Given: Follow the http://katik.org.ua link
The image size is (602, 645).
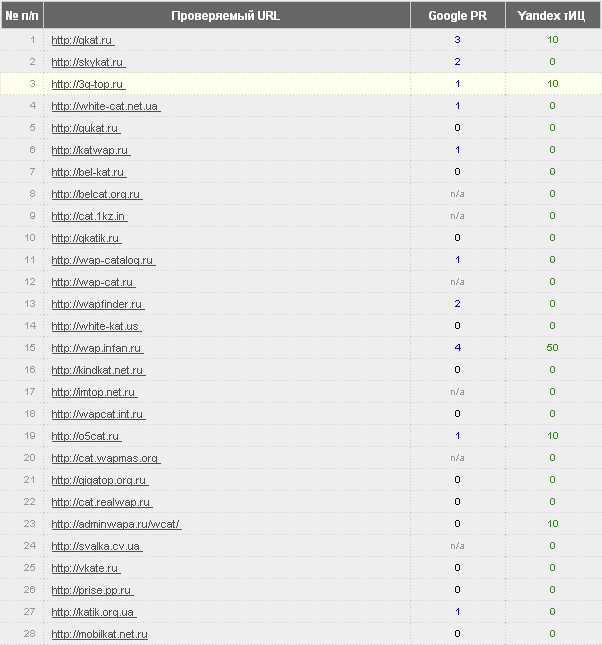Looking at the screenshot, I should click(93, 612).
